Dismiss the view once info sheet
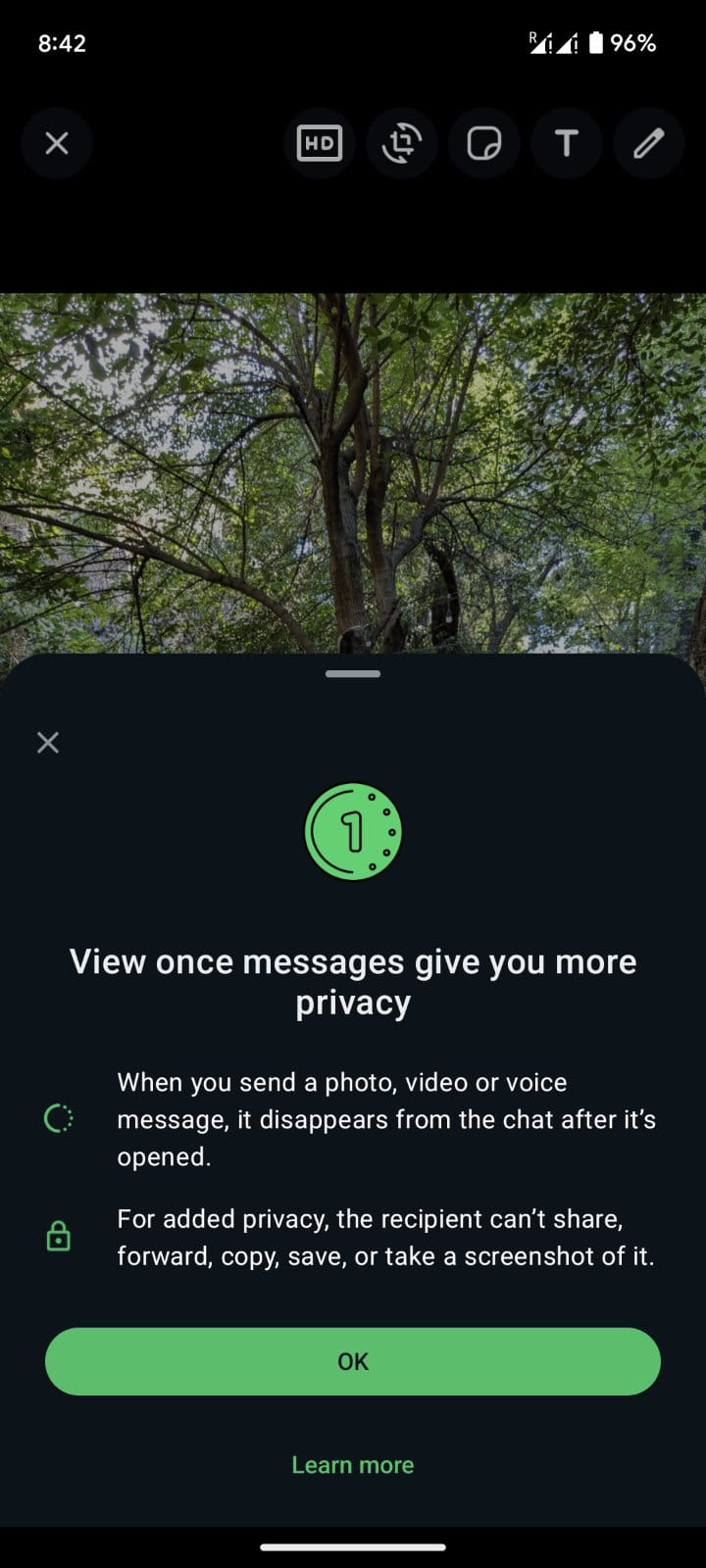 pyautogui.click(x=48, y=743)
